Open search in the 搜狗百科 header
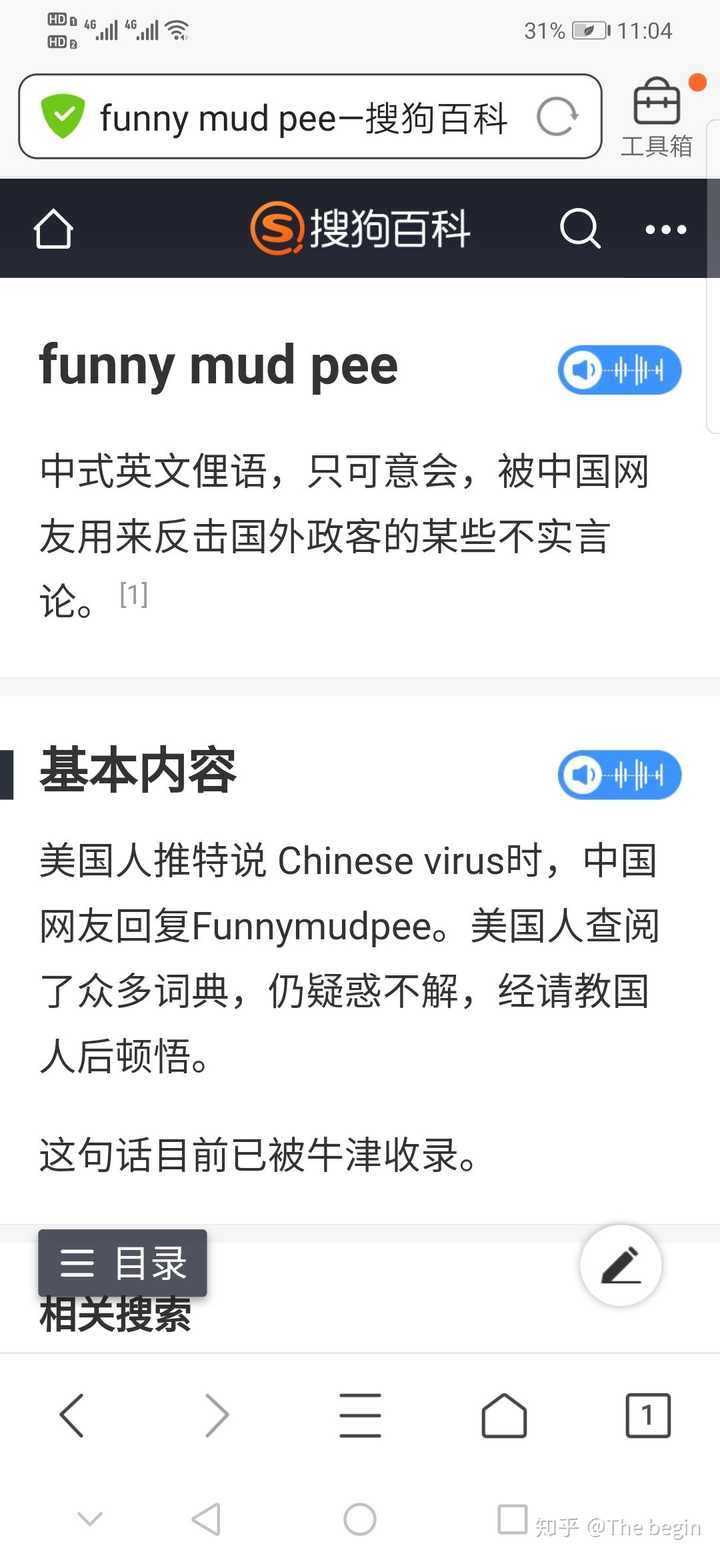 (580, 229)
